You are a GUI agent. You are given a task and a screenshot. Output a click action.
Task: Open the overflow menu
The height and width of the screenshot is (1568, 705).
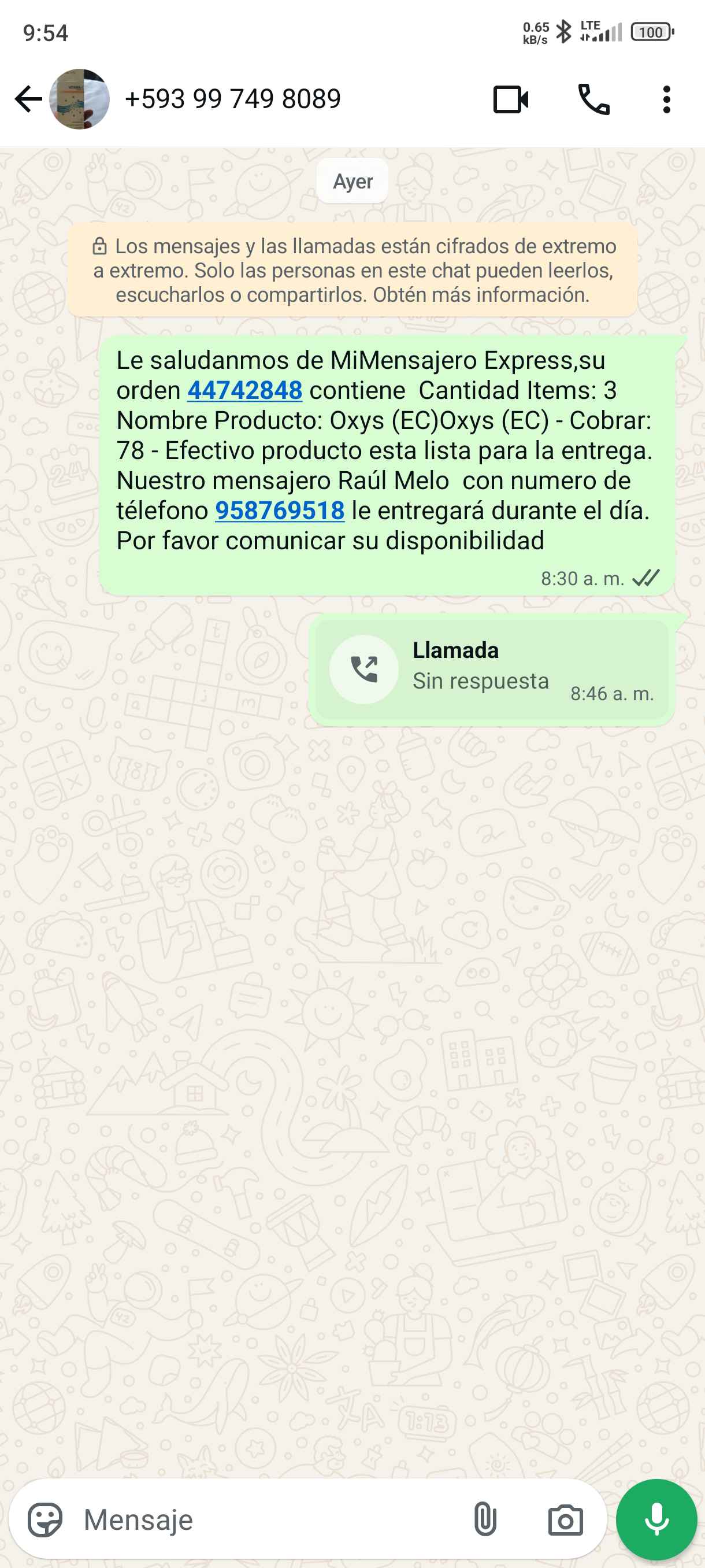pos(666,100)
